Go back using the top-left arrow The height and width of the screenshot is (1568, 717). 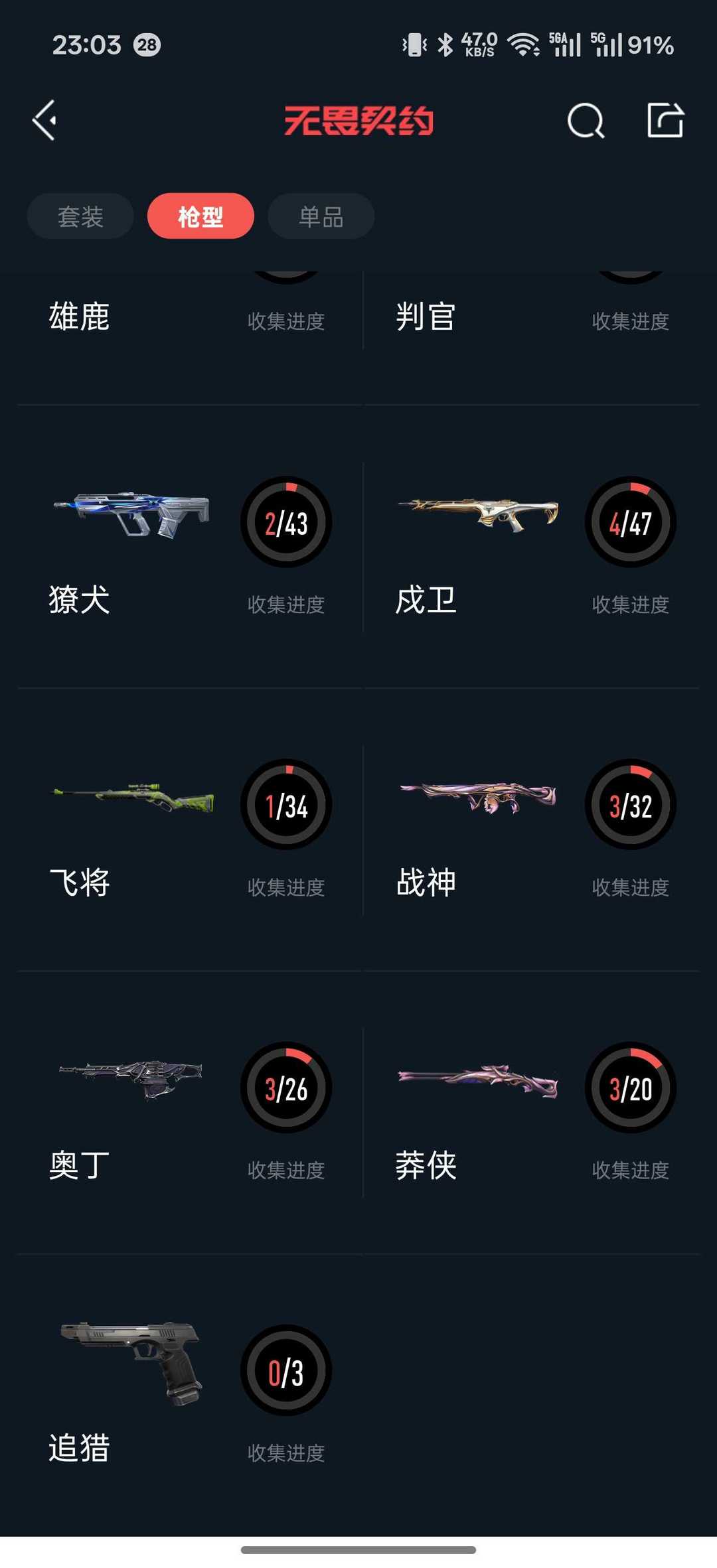tap(45, 121)
